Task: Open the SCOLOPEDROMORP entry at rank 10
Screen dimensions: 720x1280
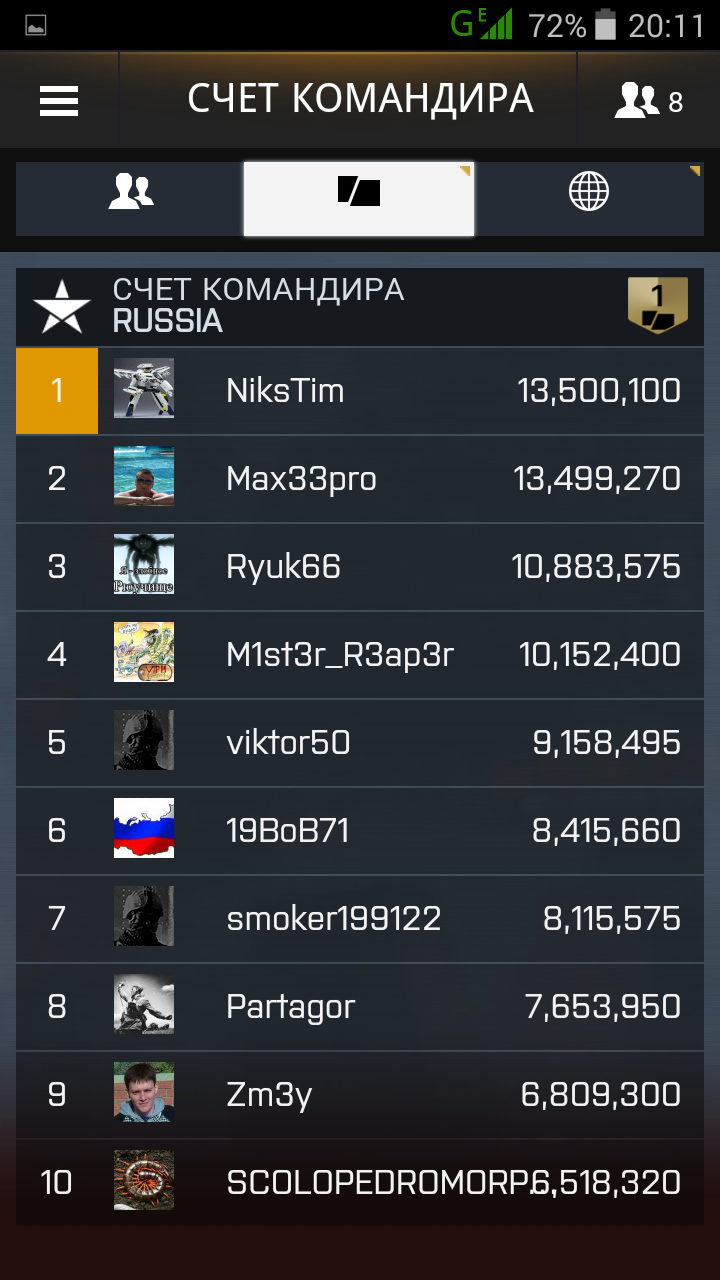Action: (x=360, y=1183)
